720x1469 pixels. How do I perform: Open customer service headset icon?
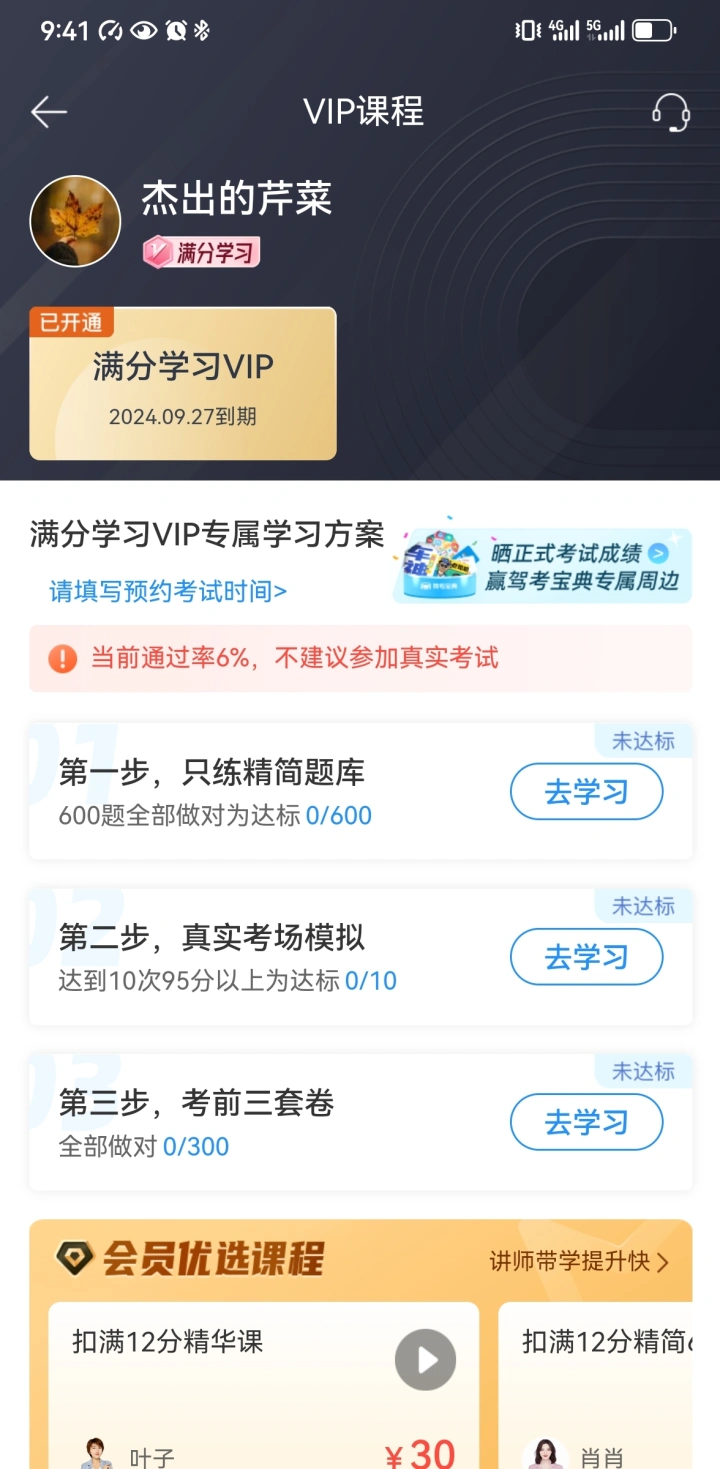[671, 112]
